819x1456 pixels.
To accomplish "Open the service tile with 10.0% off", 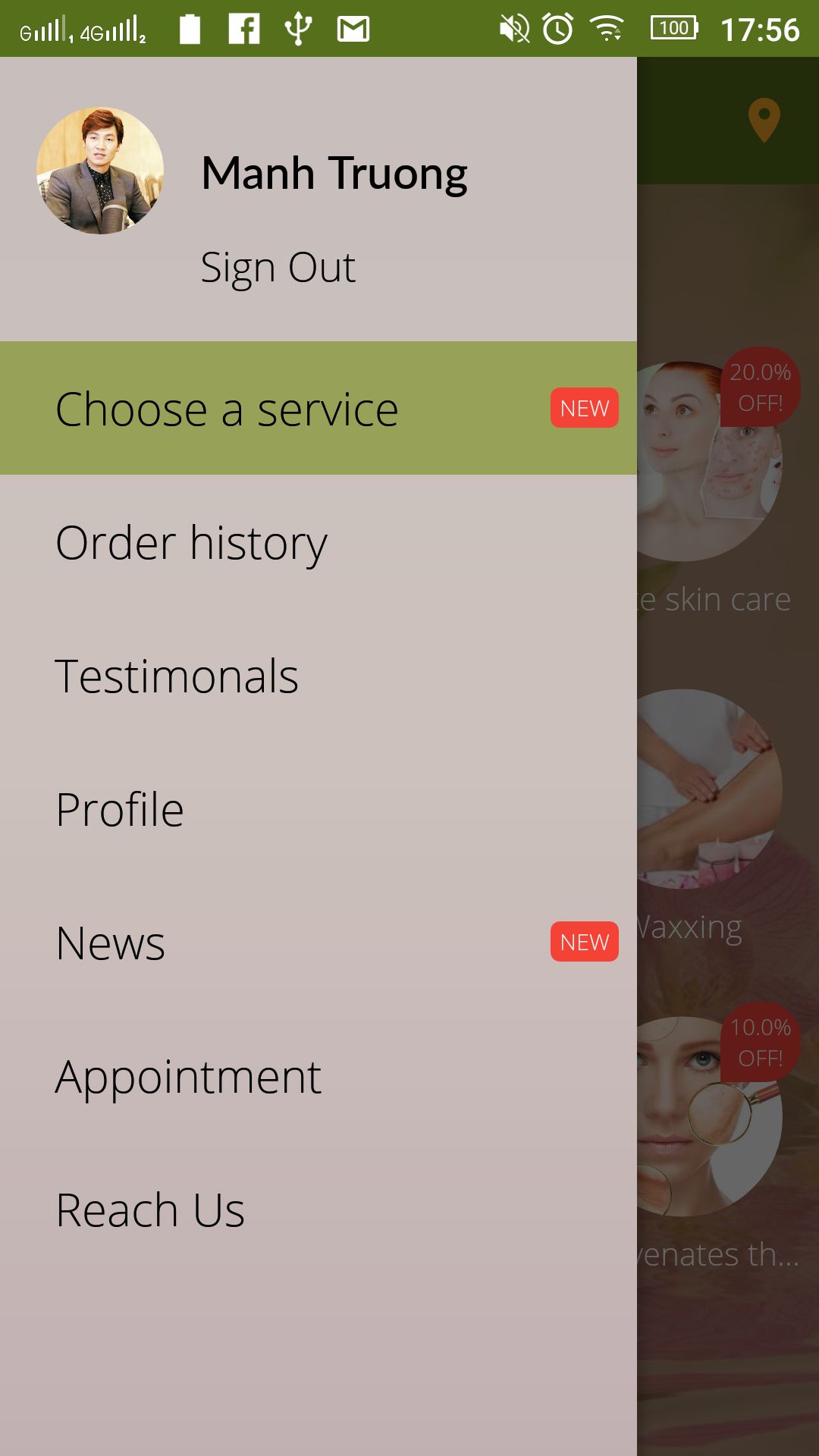I will 709,1116.
